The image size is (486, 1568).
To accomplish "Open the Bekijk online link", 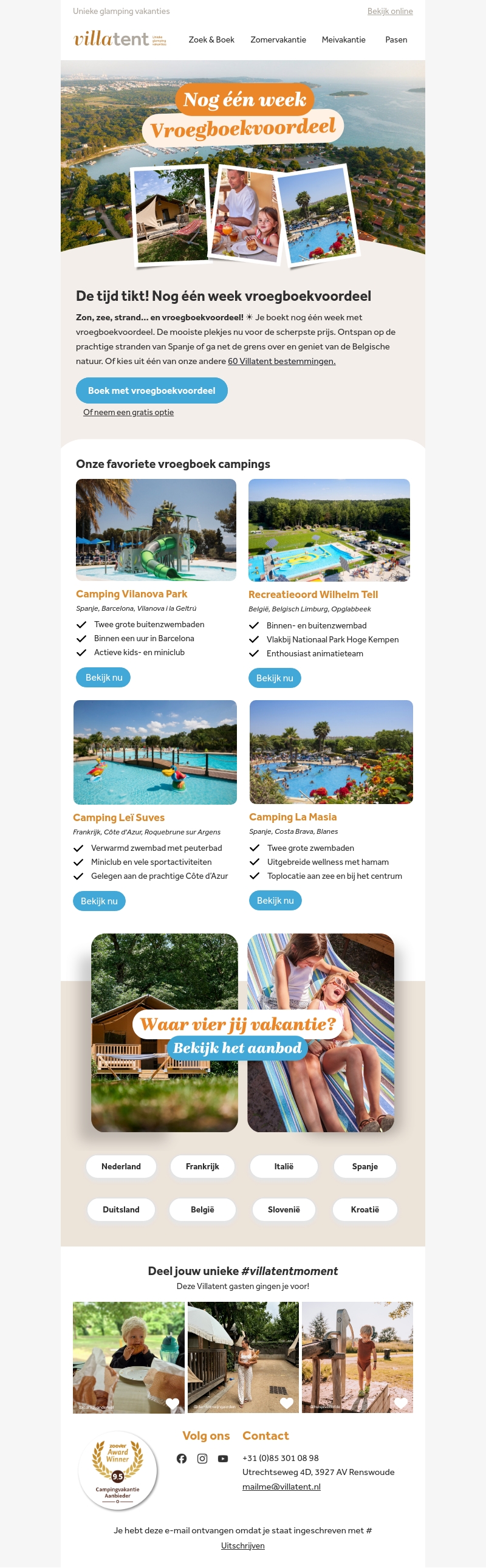I will (389, 11).
